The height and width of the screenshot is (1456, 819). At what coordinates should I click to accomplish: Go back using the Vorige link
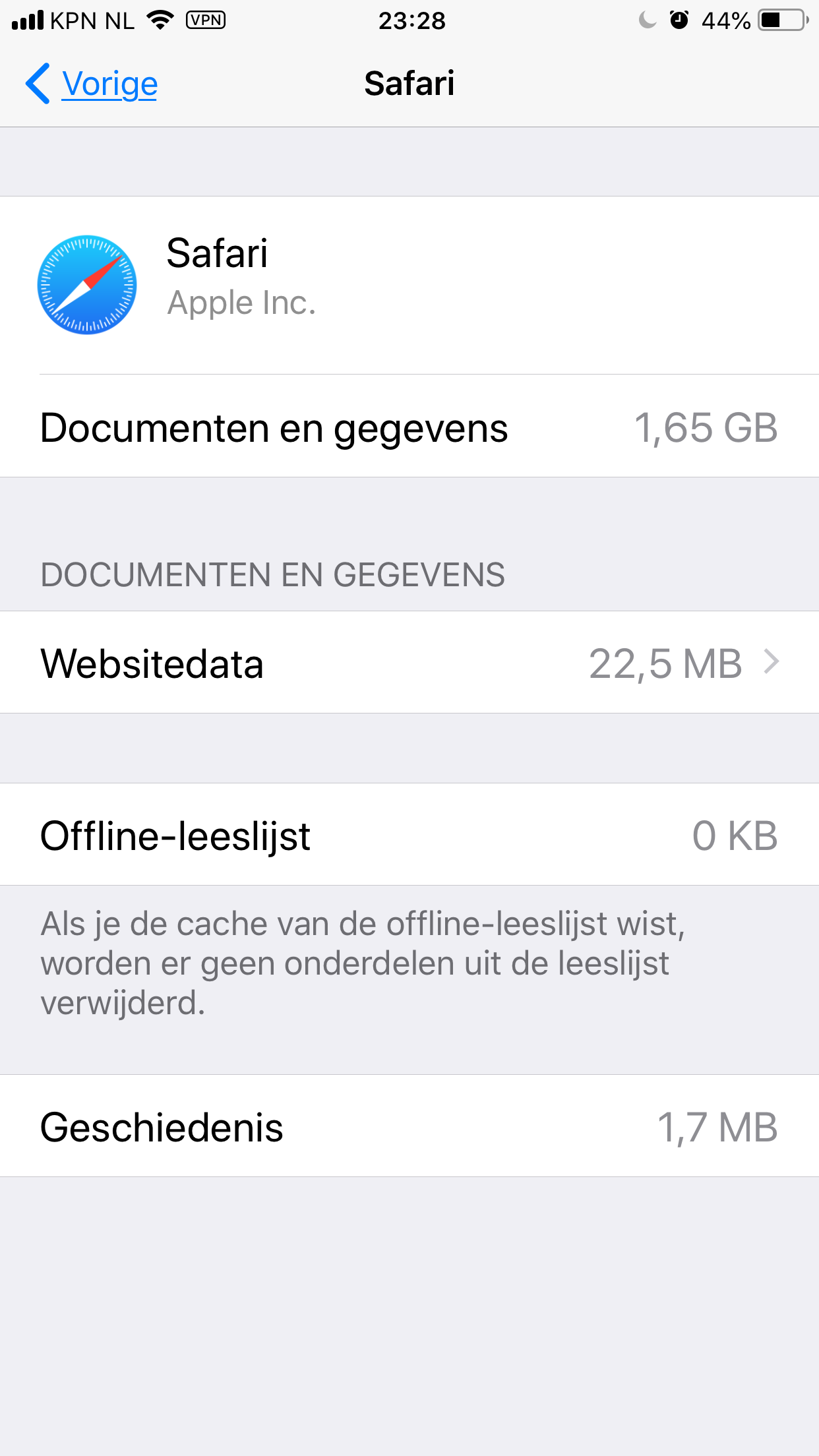tap(109, 83)
